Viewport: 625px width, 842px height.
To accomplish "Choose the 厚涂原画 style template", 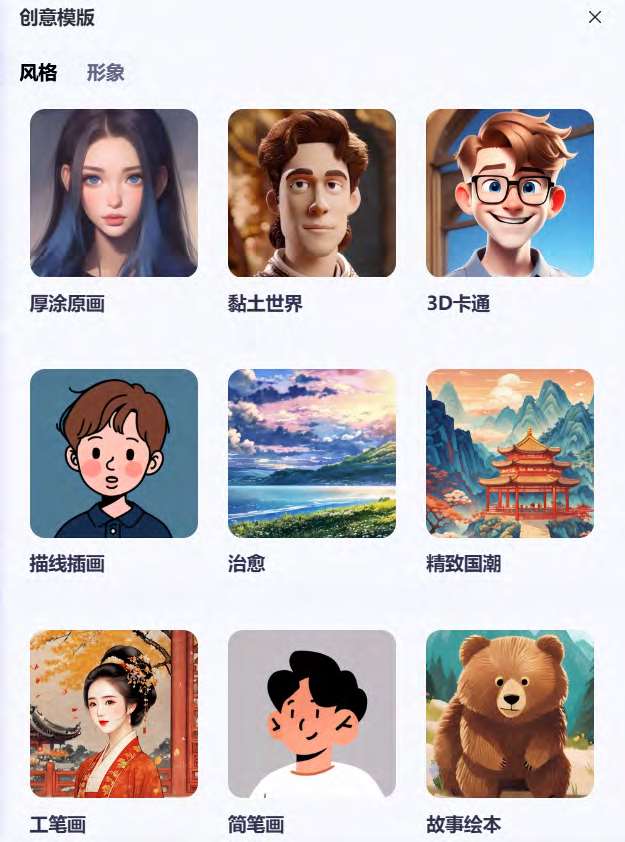I will click(114, 193).
